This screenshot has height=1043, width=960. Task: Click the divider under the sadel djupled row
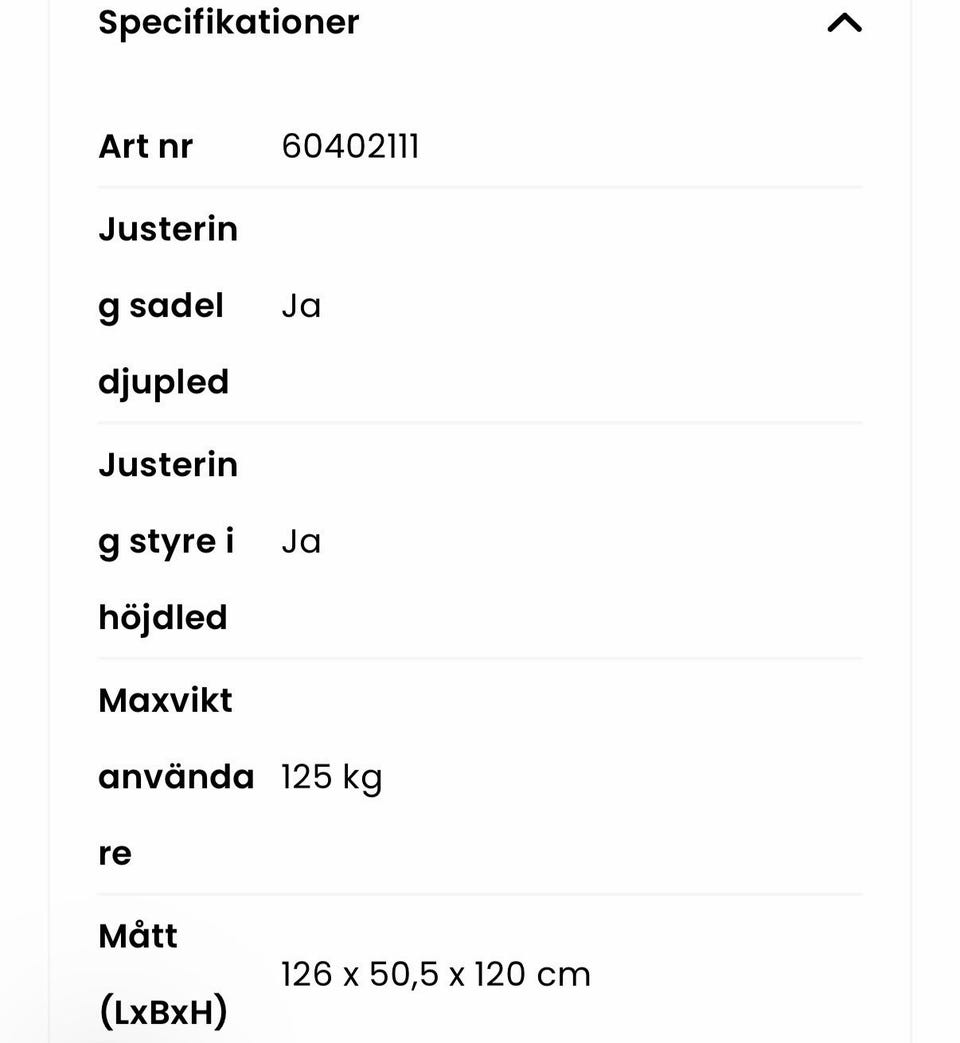click(480, 422)
